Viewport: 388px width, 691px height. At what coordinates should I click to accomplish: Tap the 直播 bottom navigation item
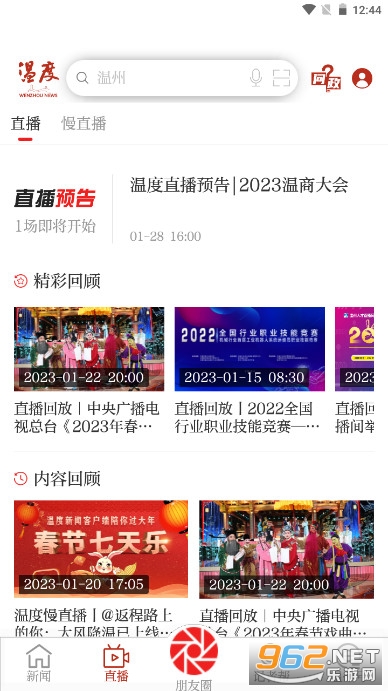pos(116,663)
